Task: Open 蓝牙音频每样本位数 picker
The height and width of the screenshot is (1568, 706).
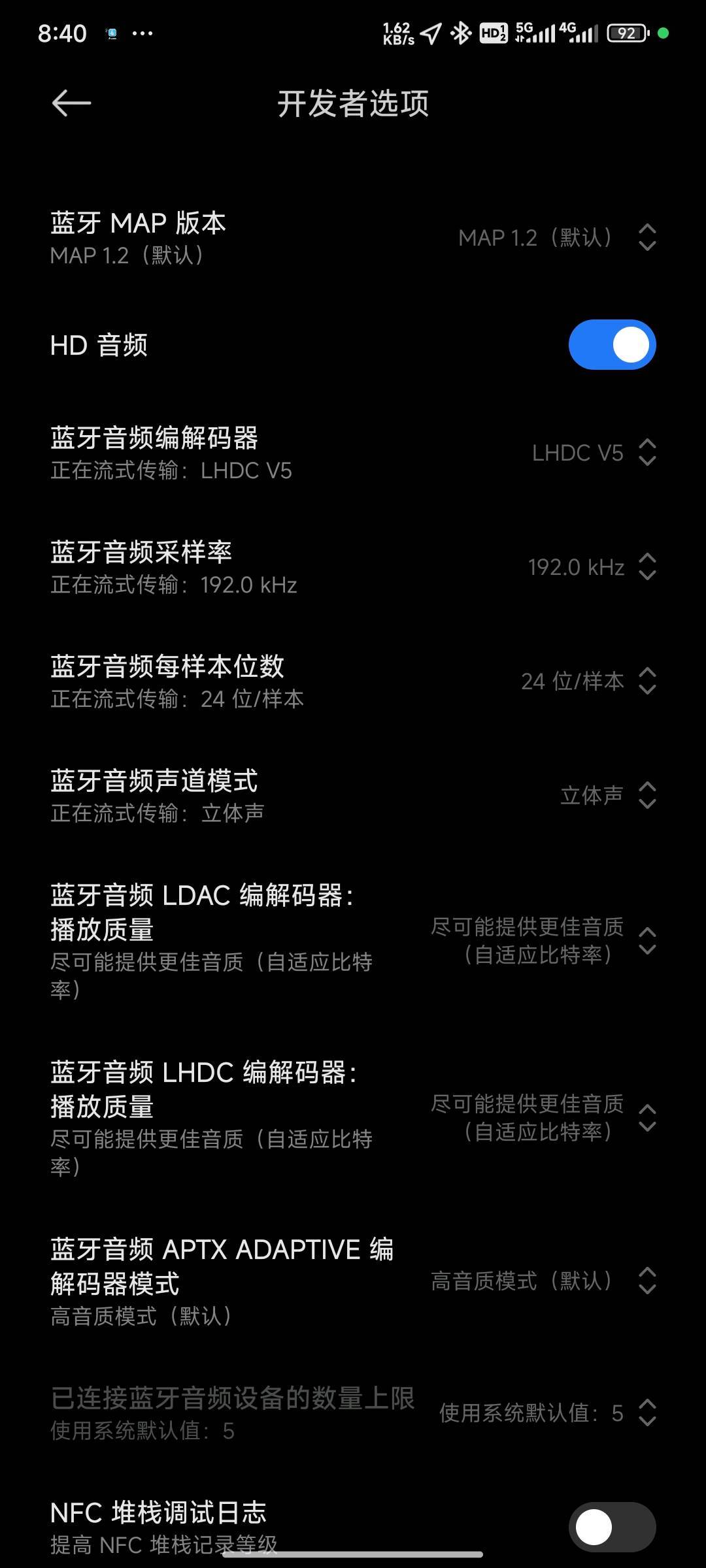Action: 587,681
